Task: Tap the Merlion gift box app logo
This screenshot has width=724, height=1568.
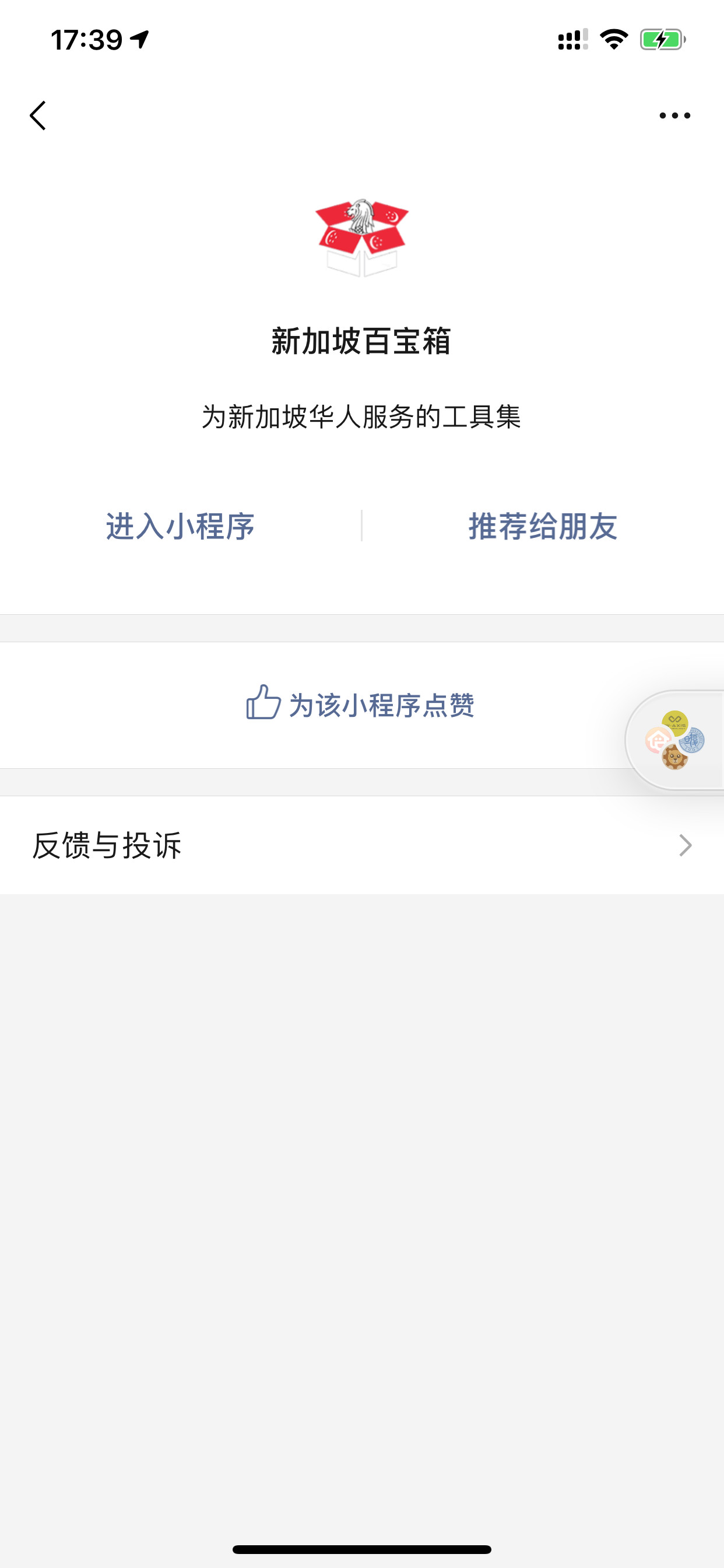Action: coord(362,235)
